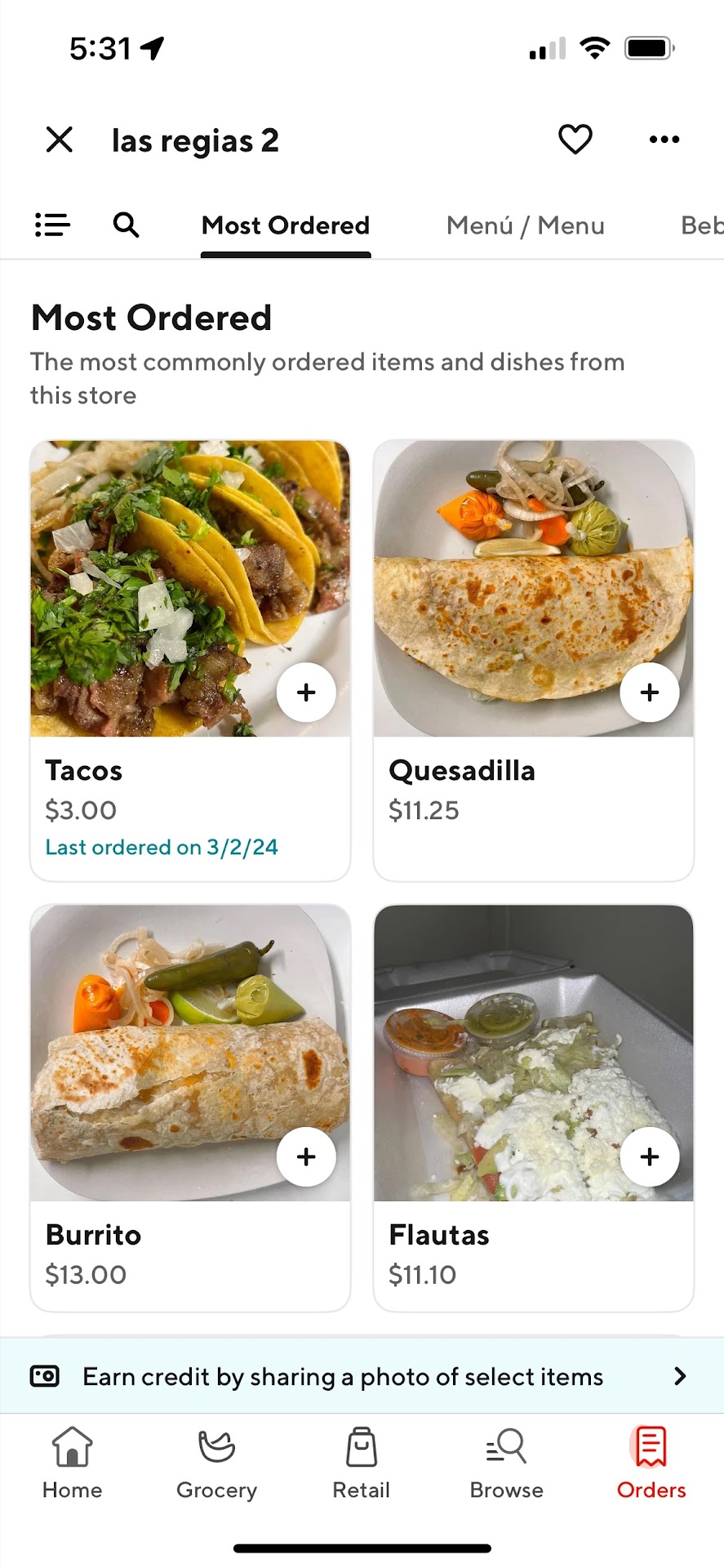This screenshot has width=724, height=1568.
Task: Search within this store's menu
Action: point(126,225)
